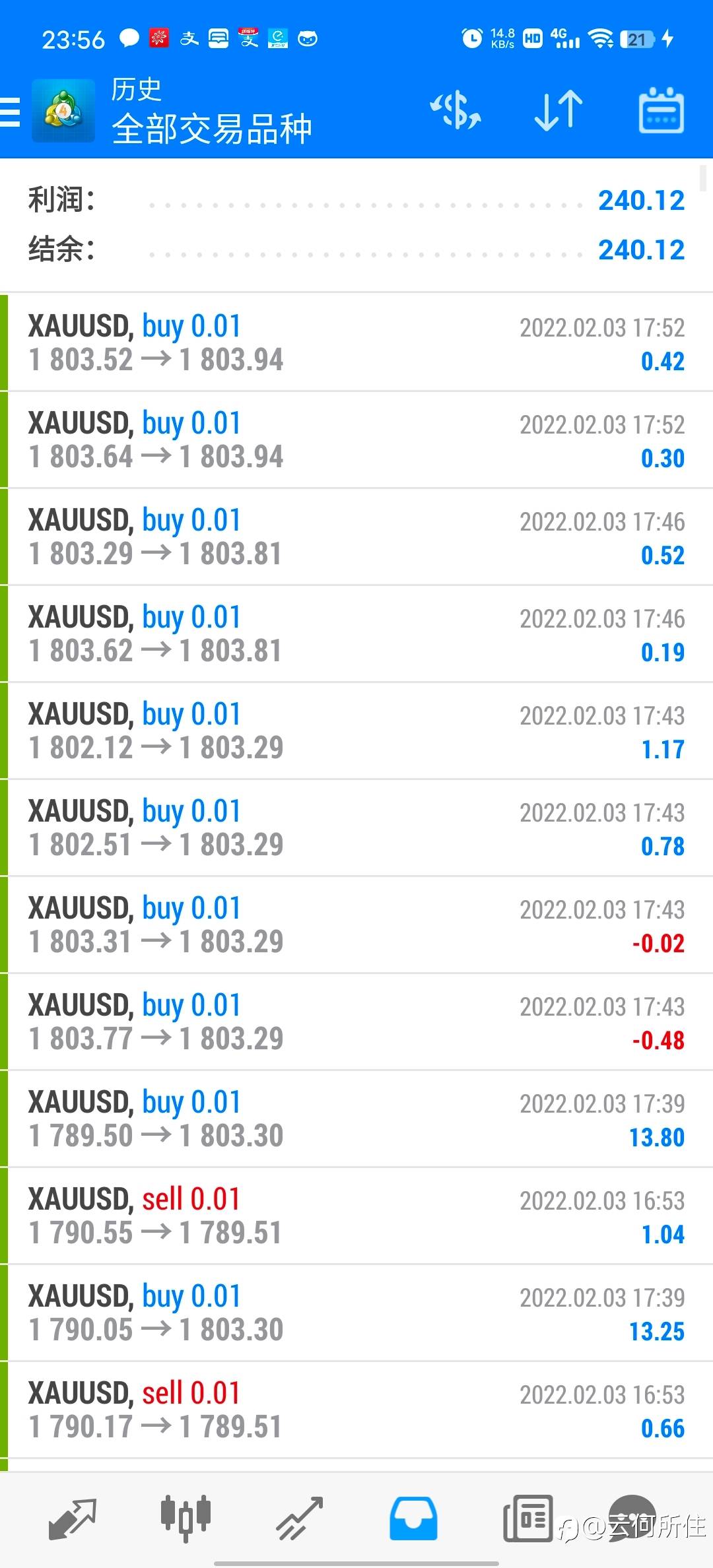Open the History inbox tab

tap(413, 1517)
